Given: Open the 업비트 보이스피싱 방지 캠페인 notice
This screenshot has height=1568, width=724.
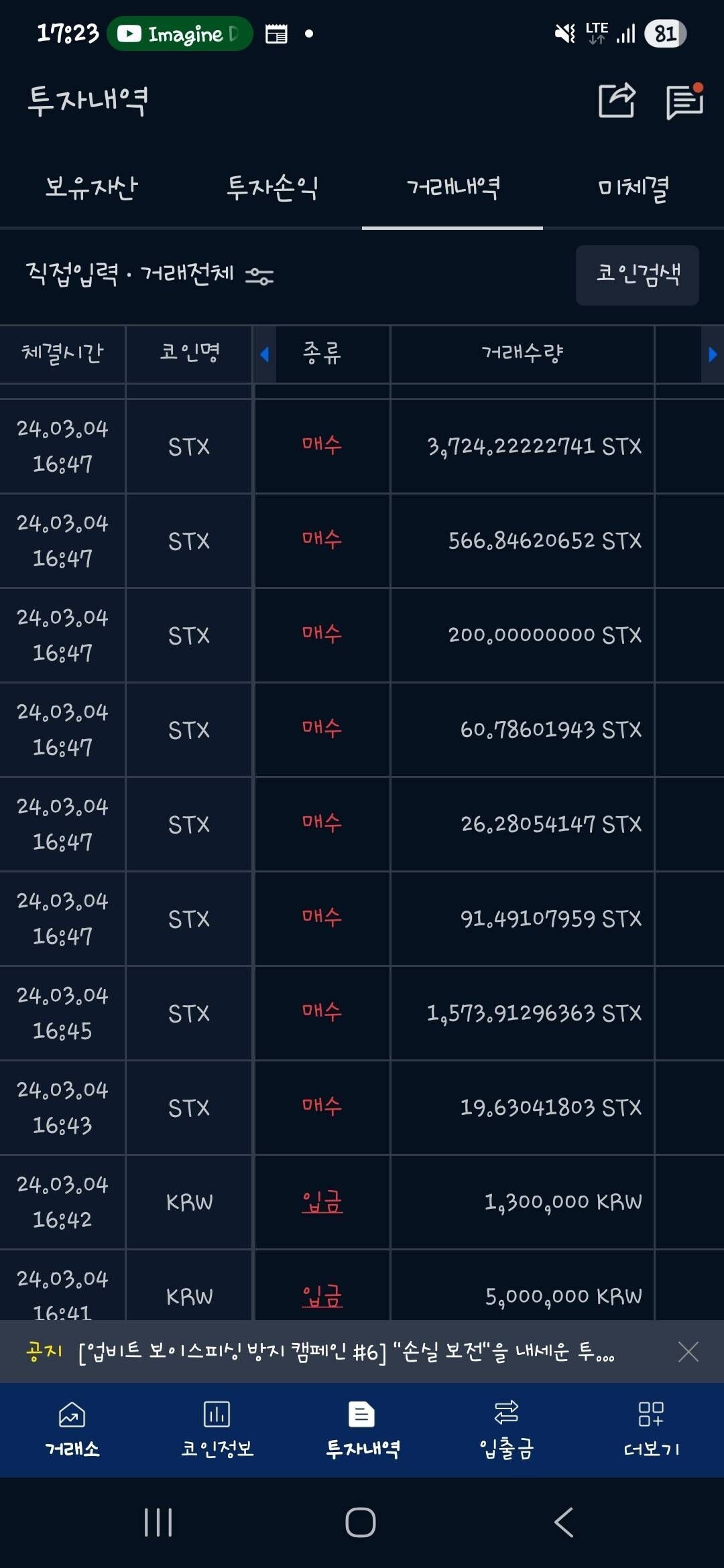Looking at the screenshot, I should point(345,1352).
